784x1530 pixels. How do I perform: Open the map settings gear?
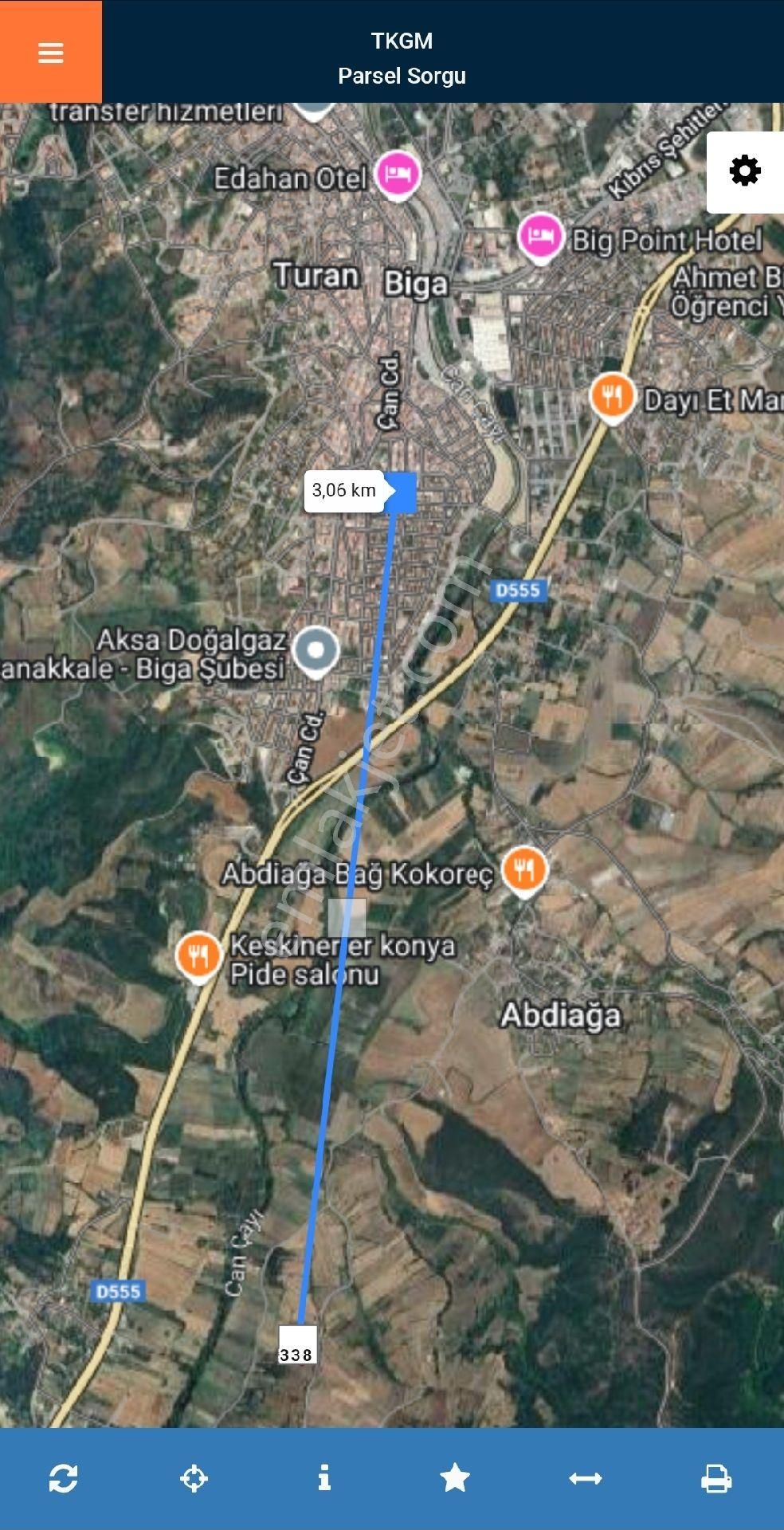[745, 171]
